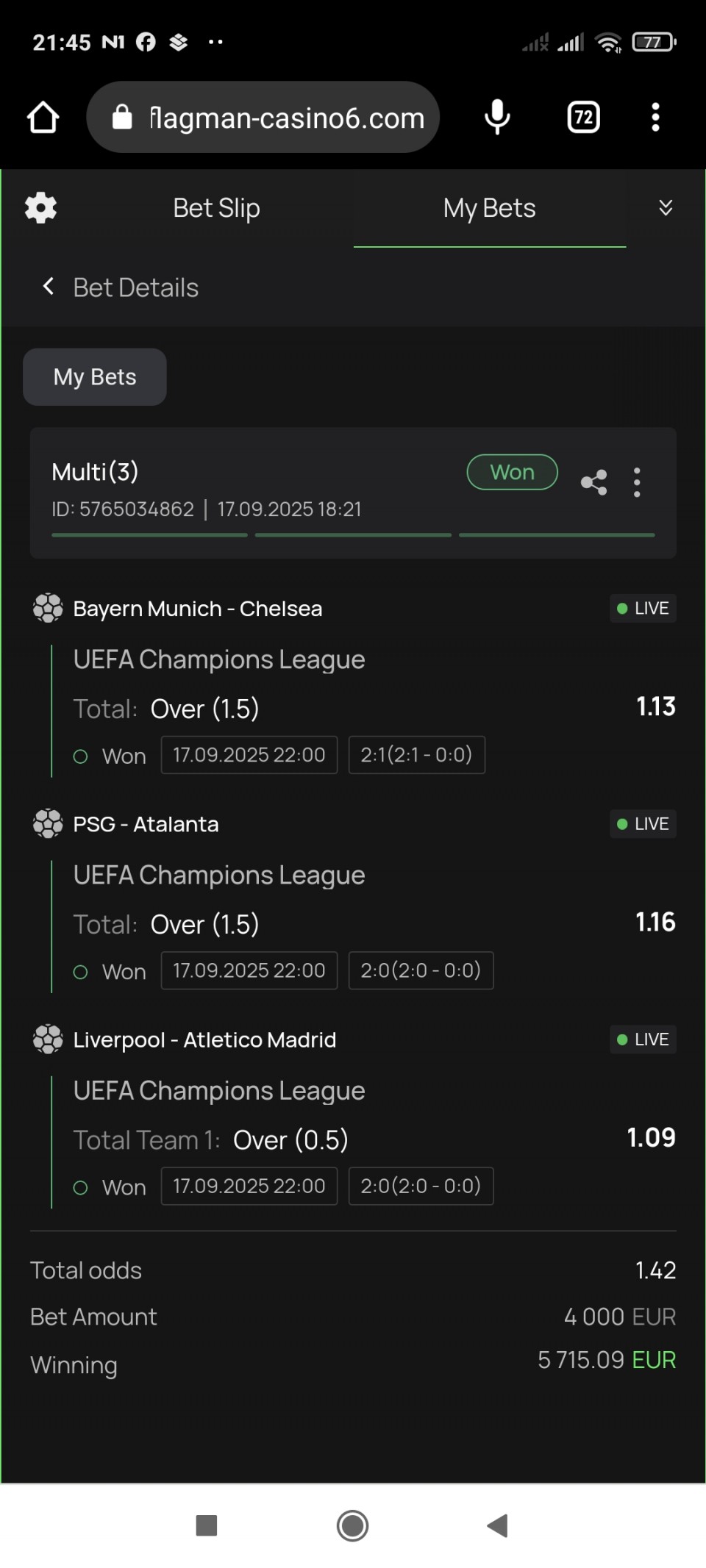Image resolution: width=706 pixels, height=1568 pixels.
Task: Share the Multi(3) bet
Action: 594,483
